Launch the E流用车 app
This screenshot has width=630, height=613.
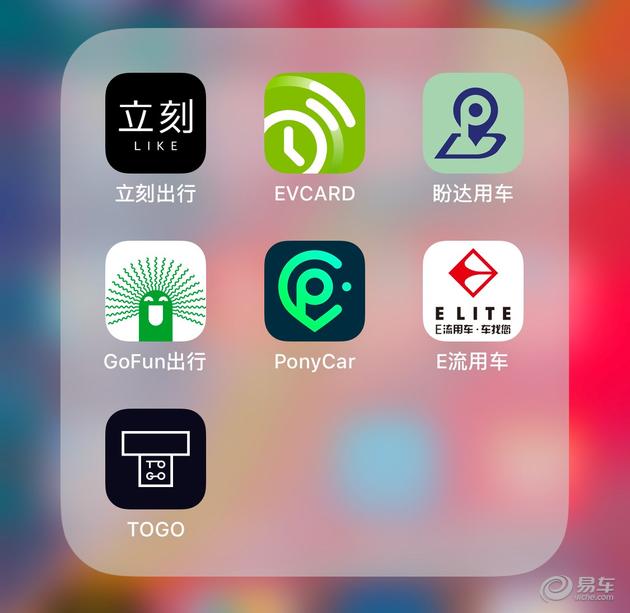pos(472,291)
